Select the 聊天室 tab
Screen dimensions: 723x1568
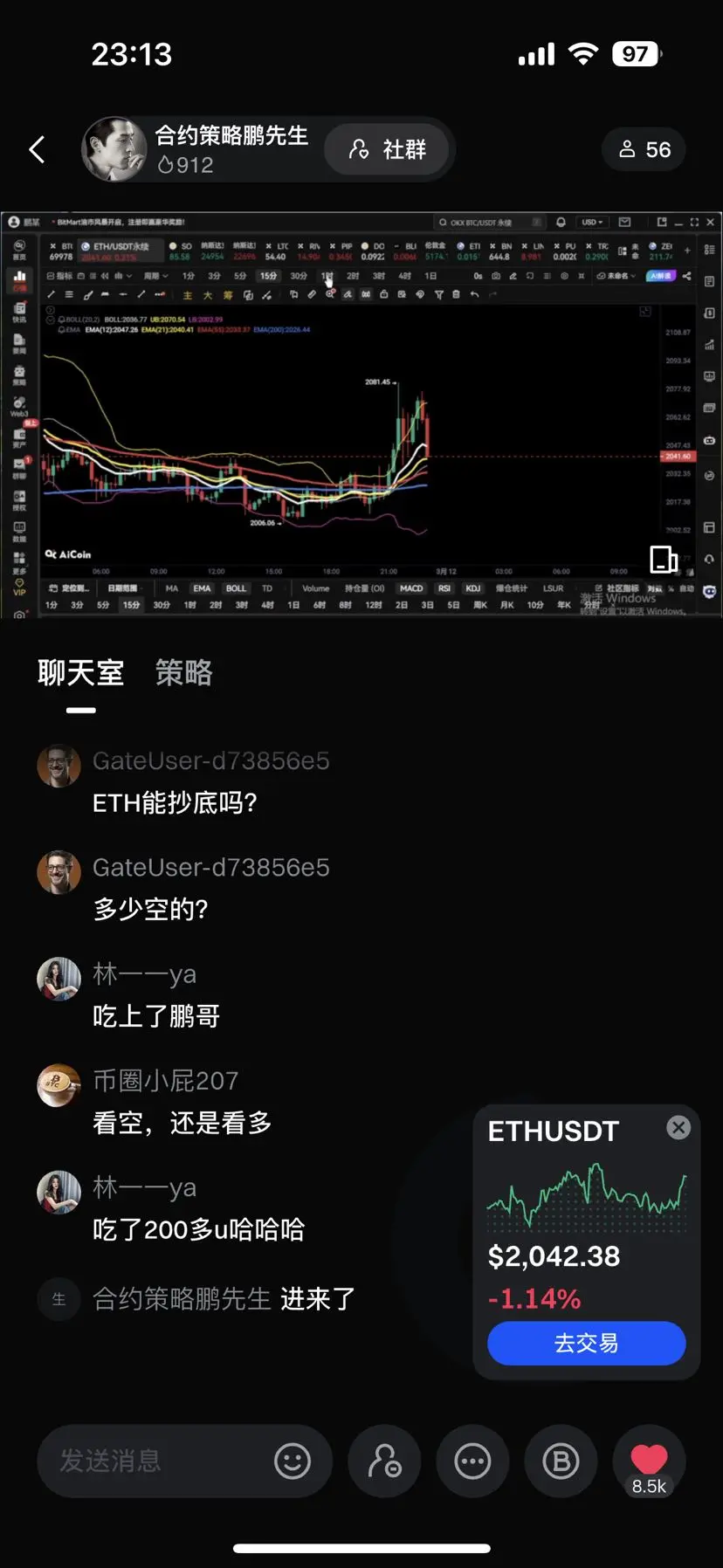pyautogui.click(x=80, y=672)
